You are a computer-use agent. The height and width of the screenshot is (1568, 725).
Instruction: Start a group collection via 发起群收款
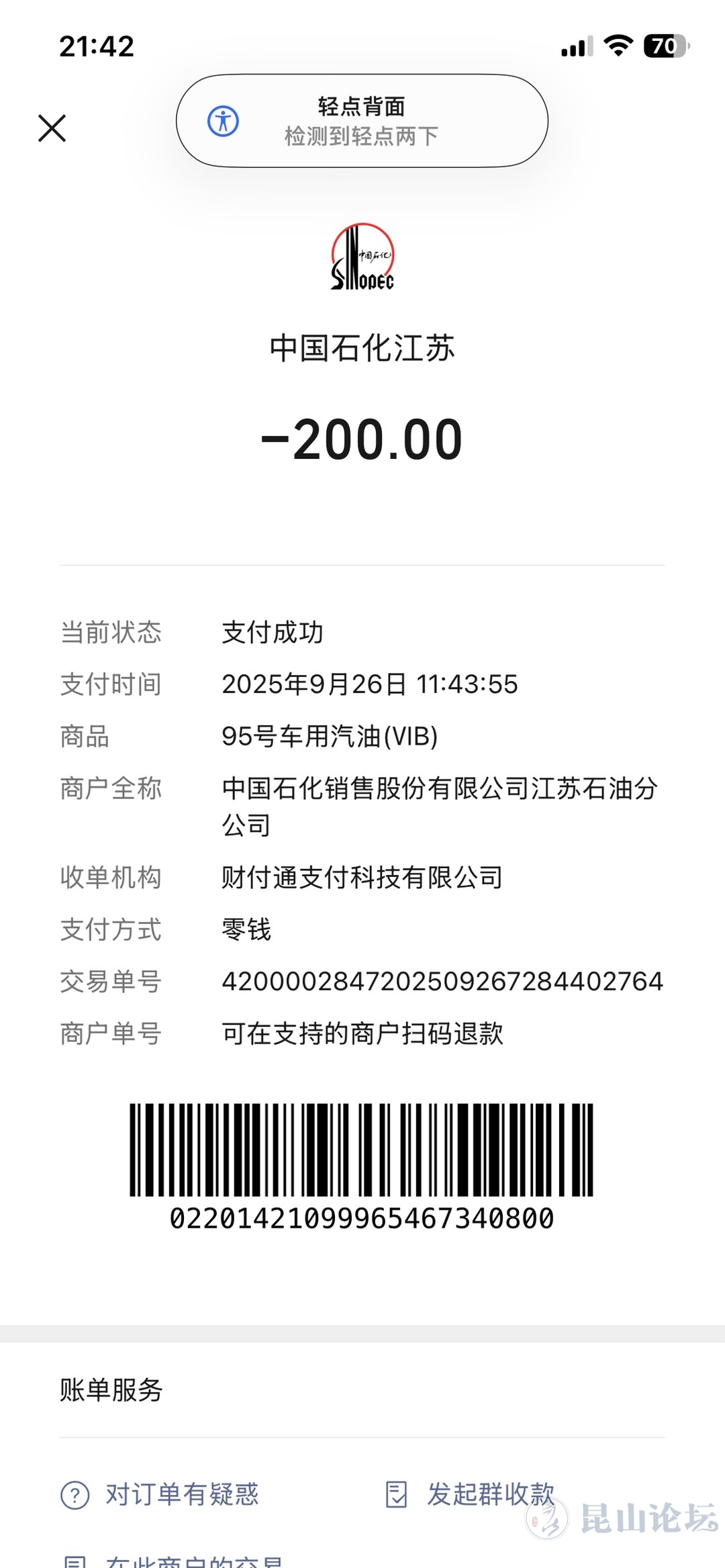click(471, 1494)
